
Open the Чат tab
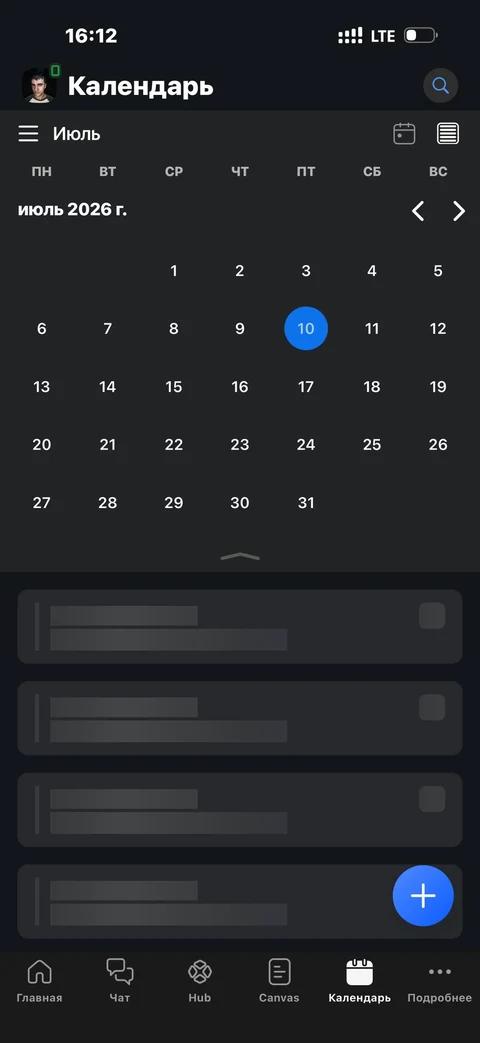[120, 980]
